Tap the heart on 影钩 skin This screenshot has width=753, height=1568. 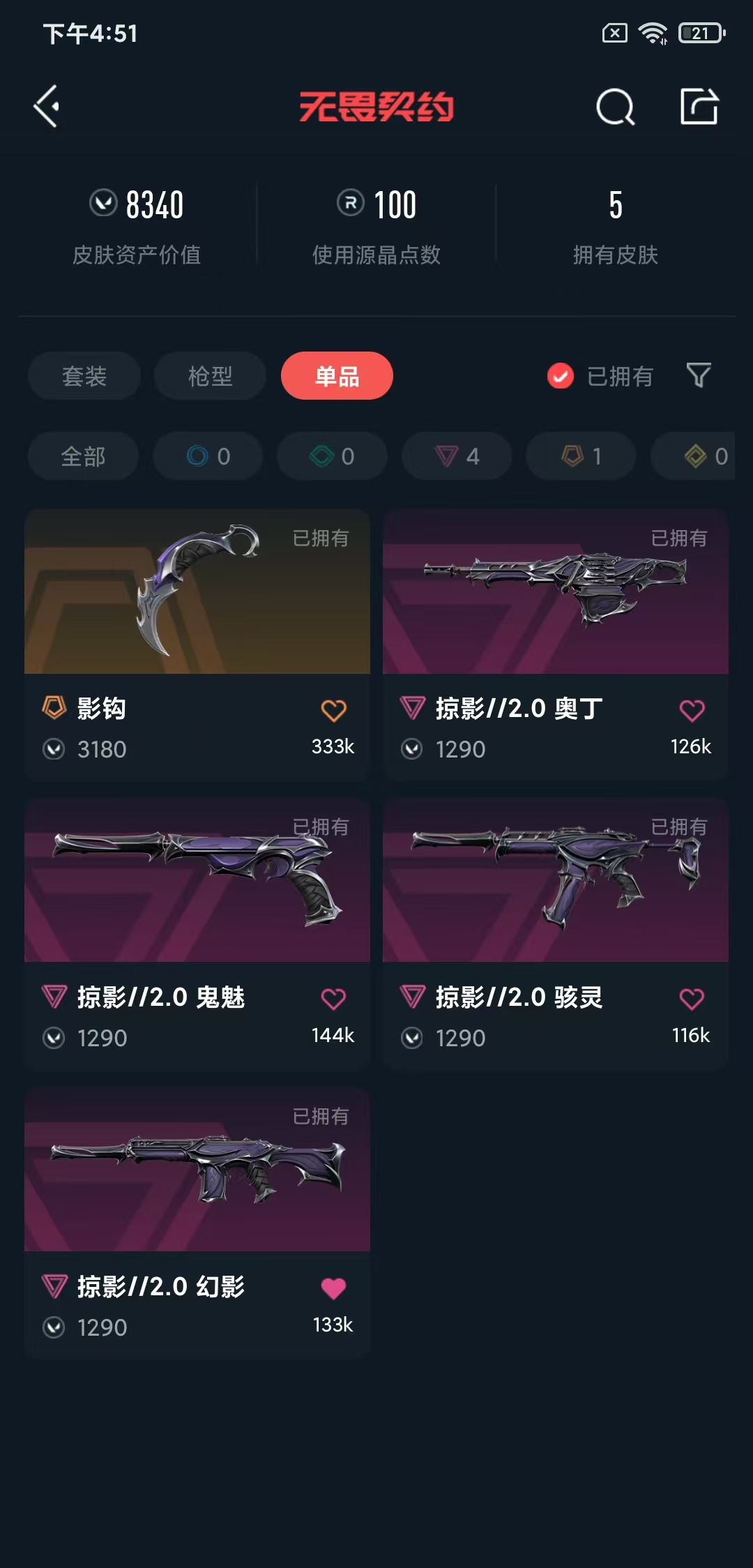point(333,710)
